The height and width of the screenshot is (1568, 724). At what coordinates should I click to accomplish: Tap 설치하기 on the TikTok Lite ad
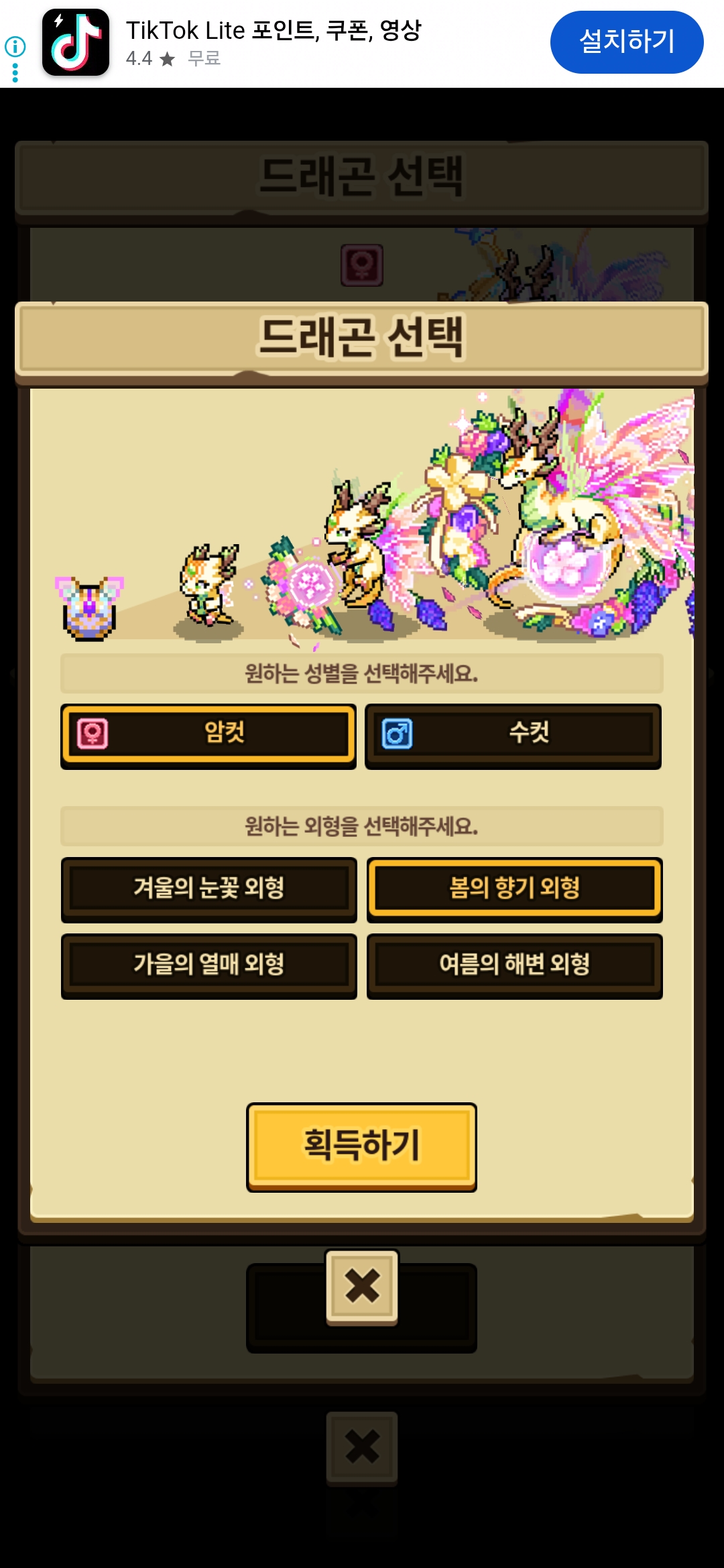pos(627,42)
